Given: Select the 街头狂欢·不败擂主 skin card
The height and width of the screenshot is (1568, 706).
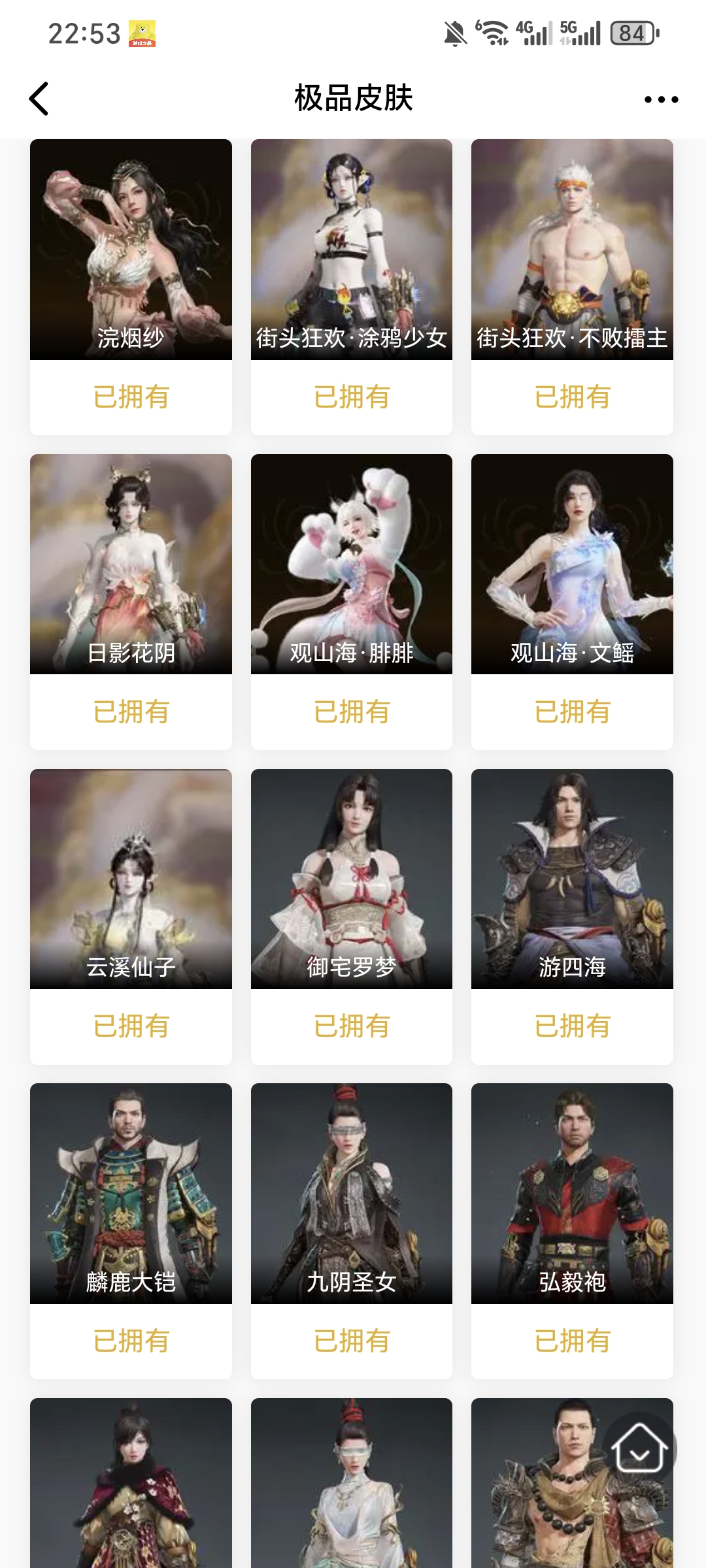Looking at the screenshot, I should tap(572, 250).
